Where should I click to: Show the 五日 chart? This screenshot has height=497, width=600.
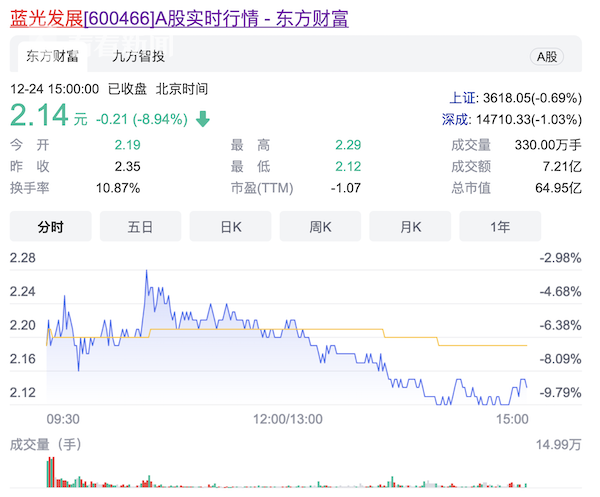pos(140,227)
